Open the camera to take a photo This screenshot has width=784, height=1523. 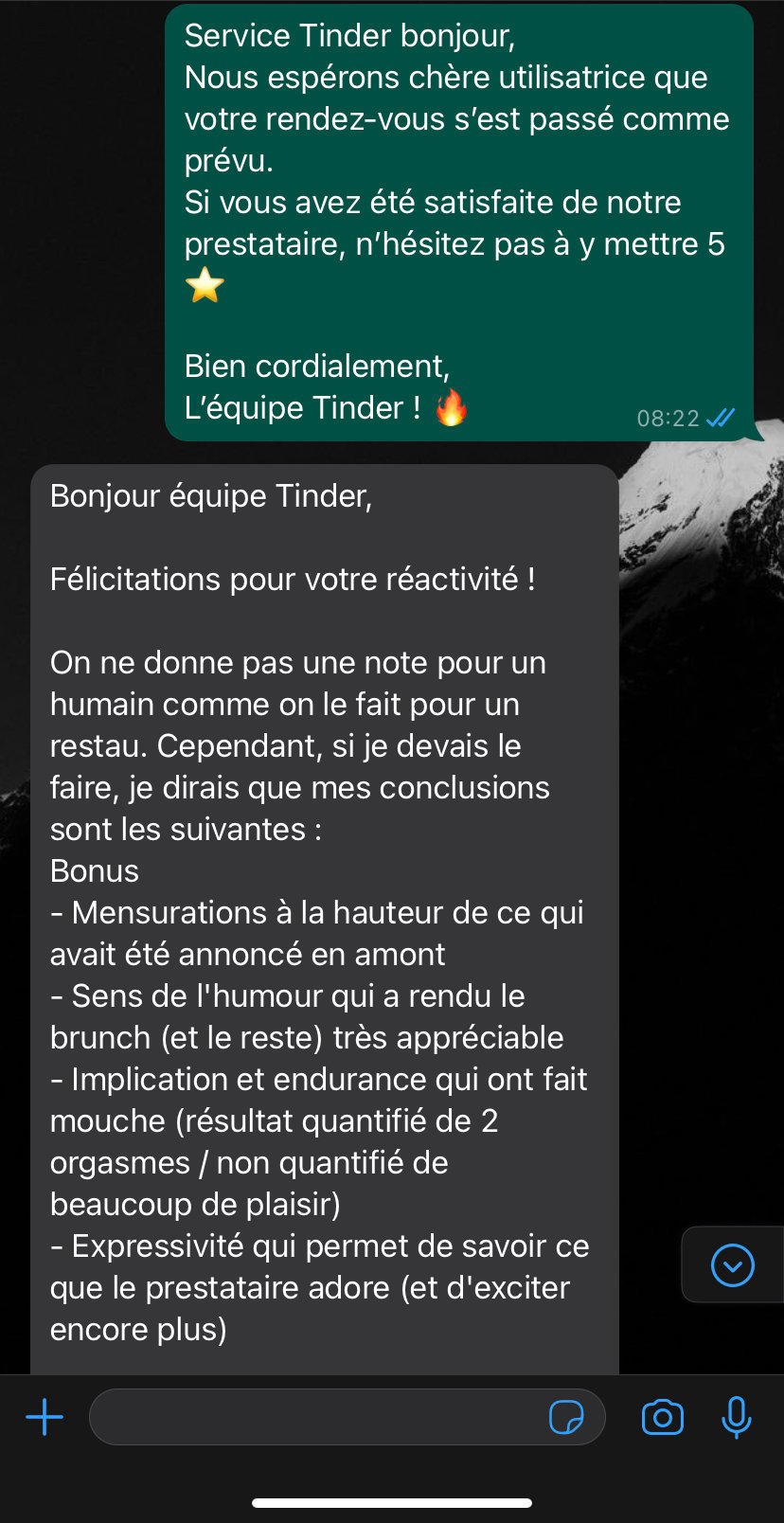point(663,1418)
